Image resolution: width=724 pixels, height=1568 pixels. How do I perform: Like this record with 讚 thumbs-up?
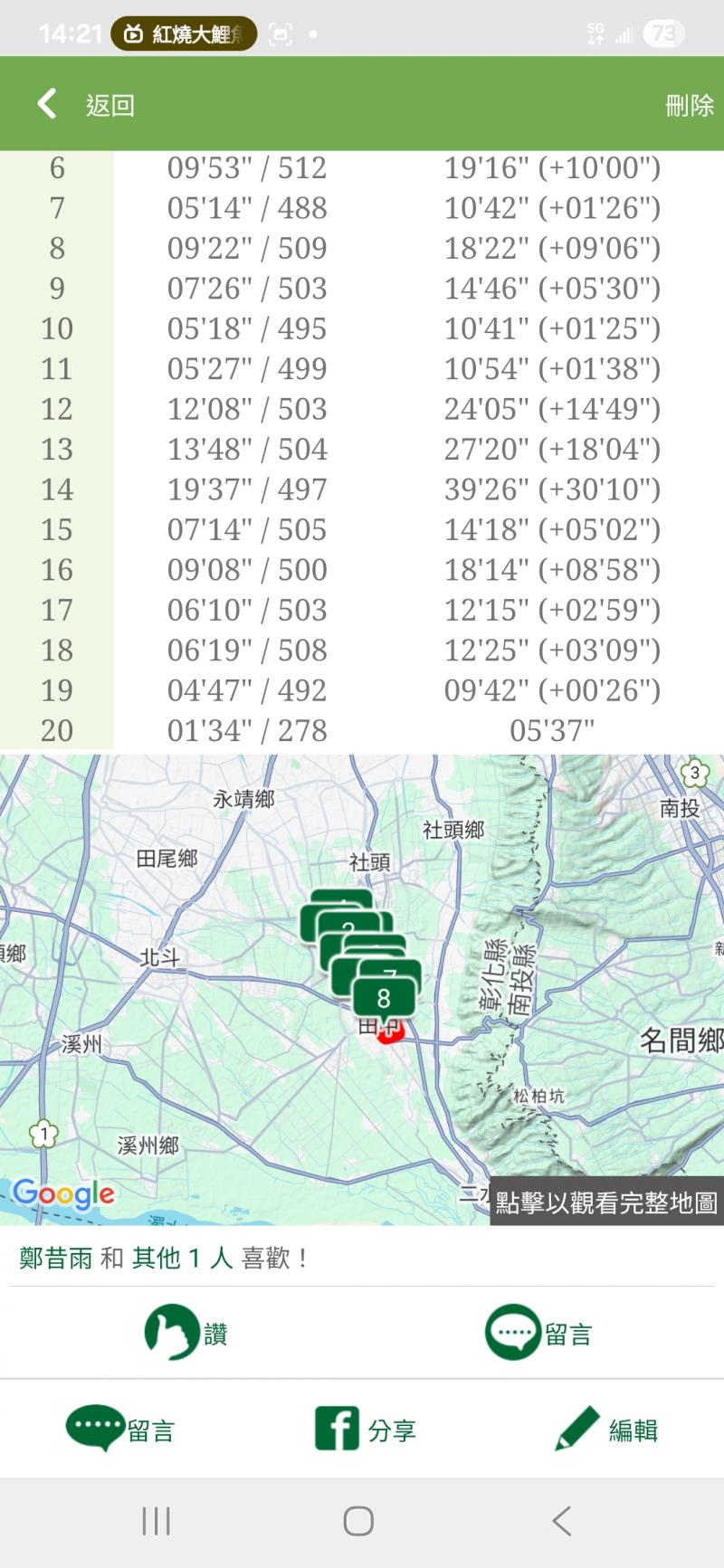186,1333
